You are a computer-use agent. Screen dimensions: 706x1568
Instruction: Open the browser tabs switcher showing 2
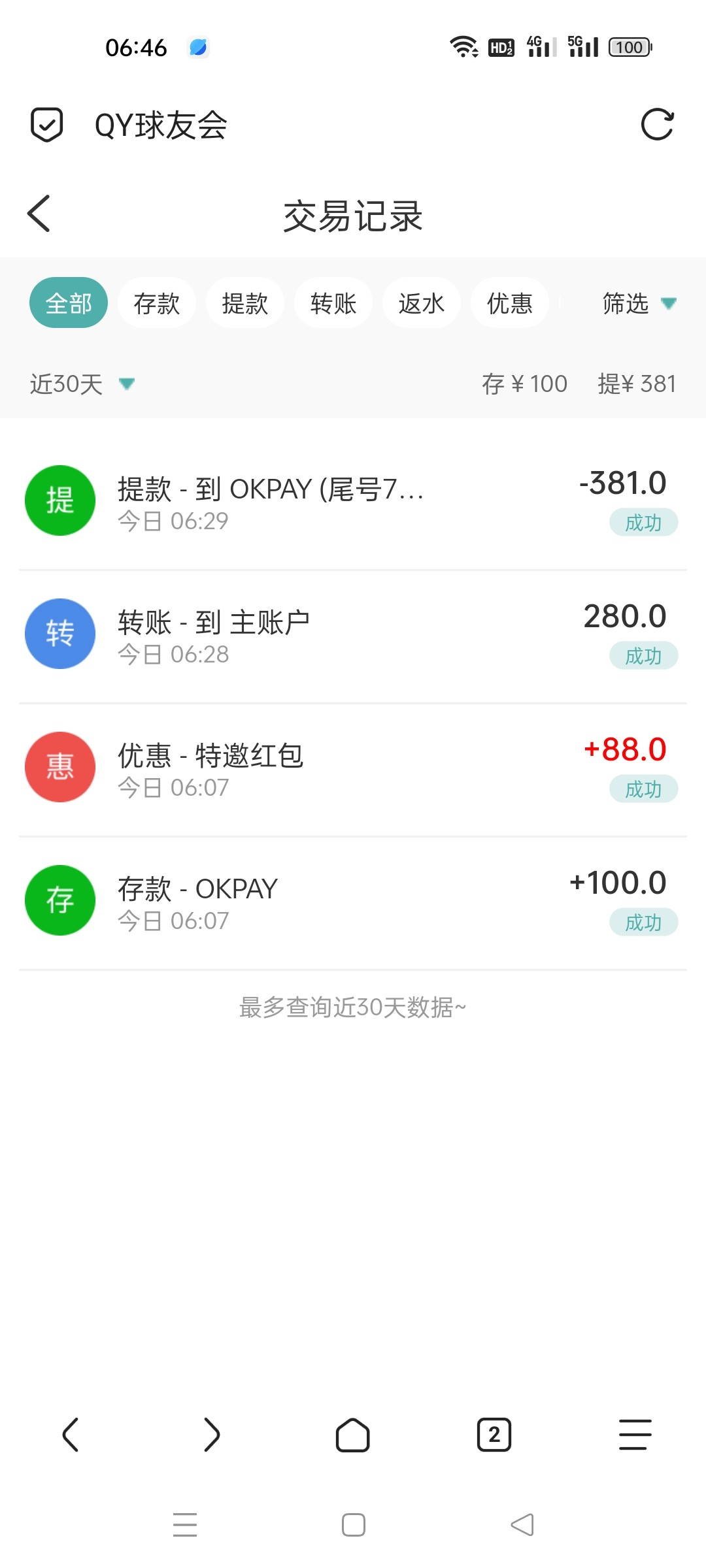(494, 1435)
